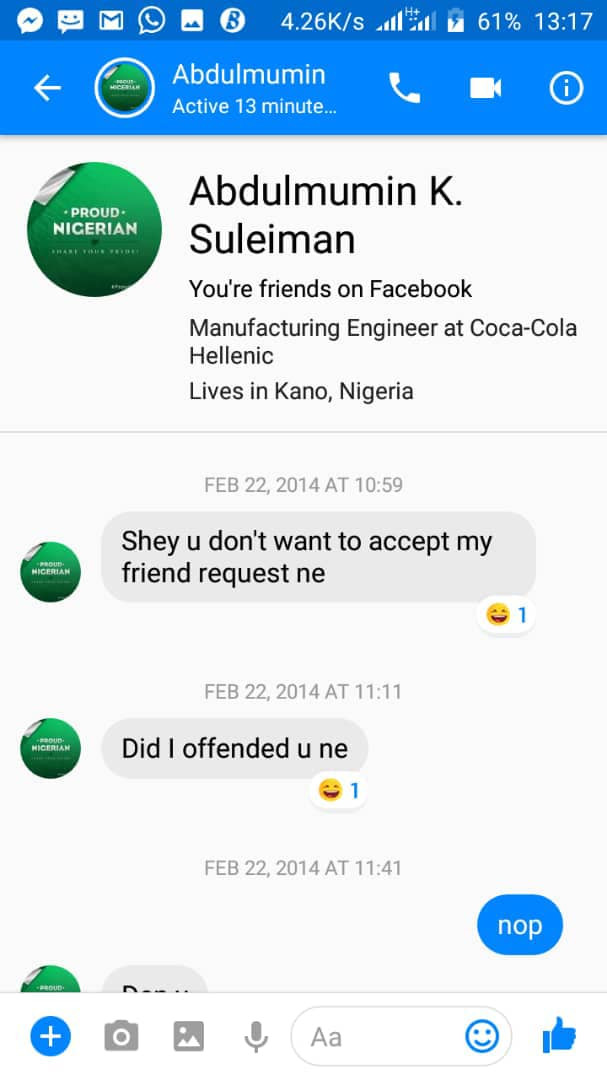The height and width of the screenshot is (1080, 607).
Task: Open Abdulmumin K. Suleiman's large profile picture
Action: 94,229
